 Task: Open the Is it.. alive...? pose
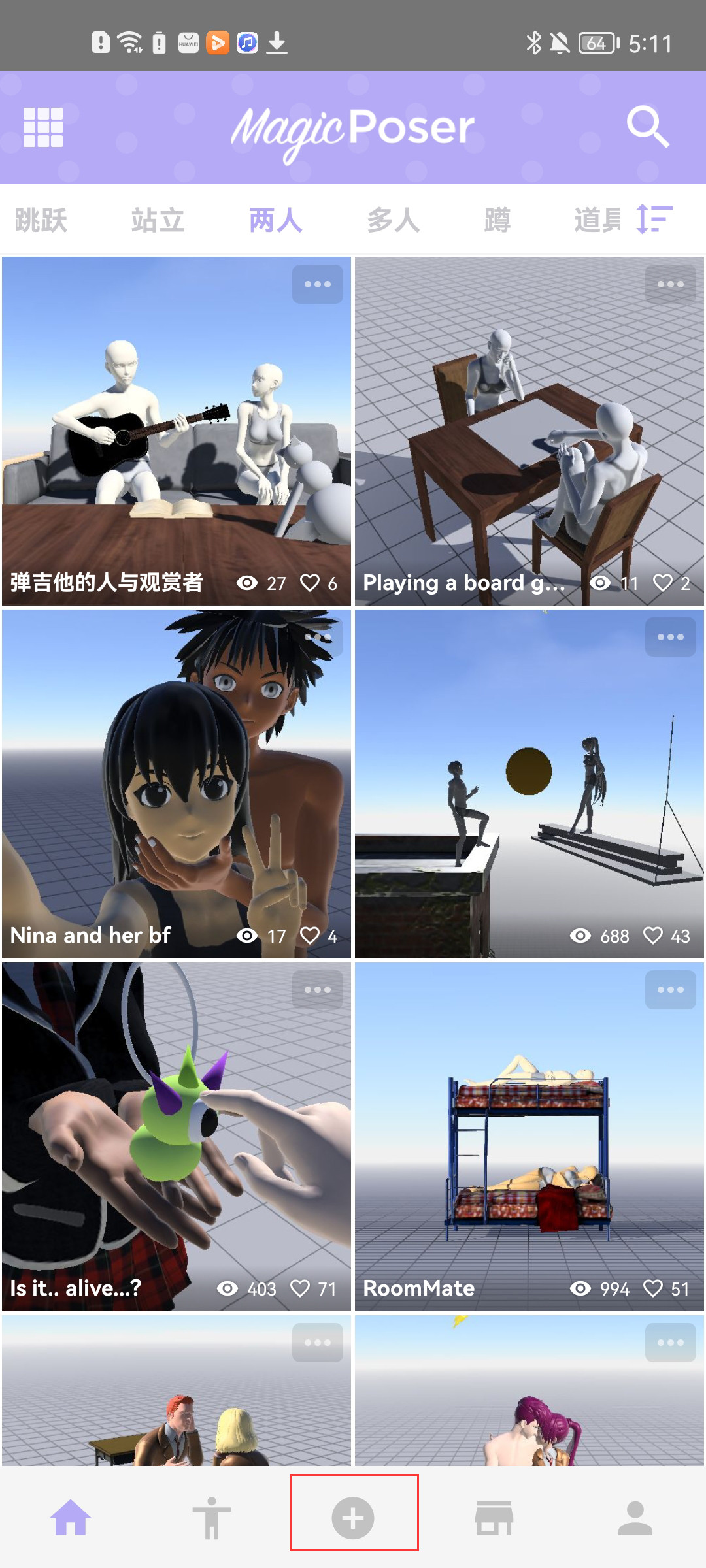[x=176, y=1137]
